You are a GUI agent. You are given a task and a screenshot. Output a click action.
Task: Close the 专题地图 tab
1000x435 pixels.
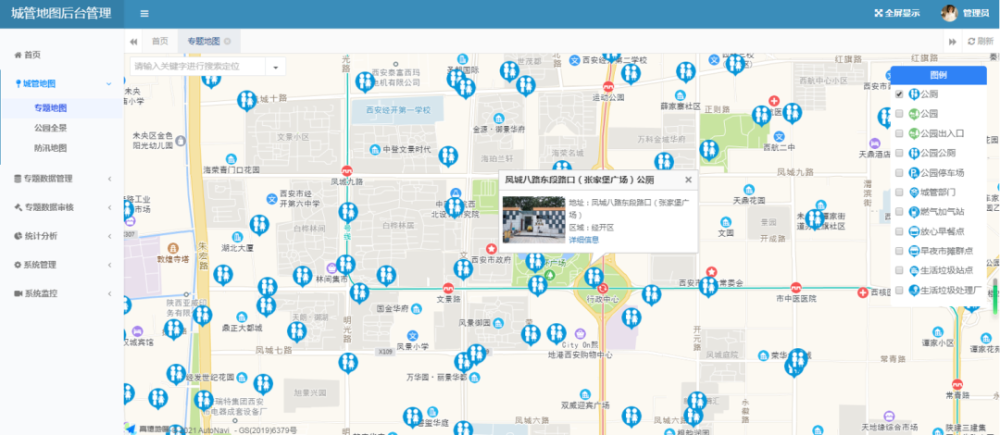tap(227, 41)
